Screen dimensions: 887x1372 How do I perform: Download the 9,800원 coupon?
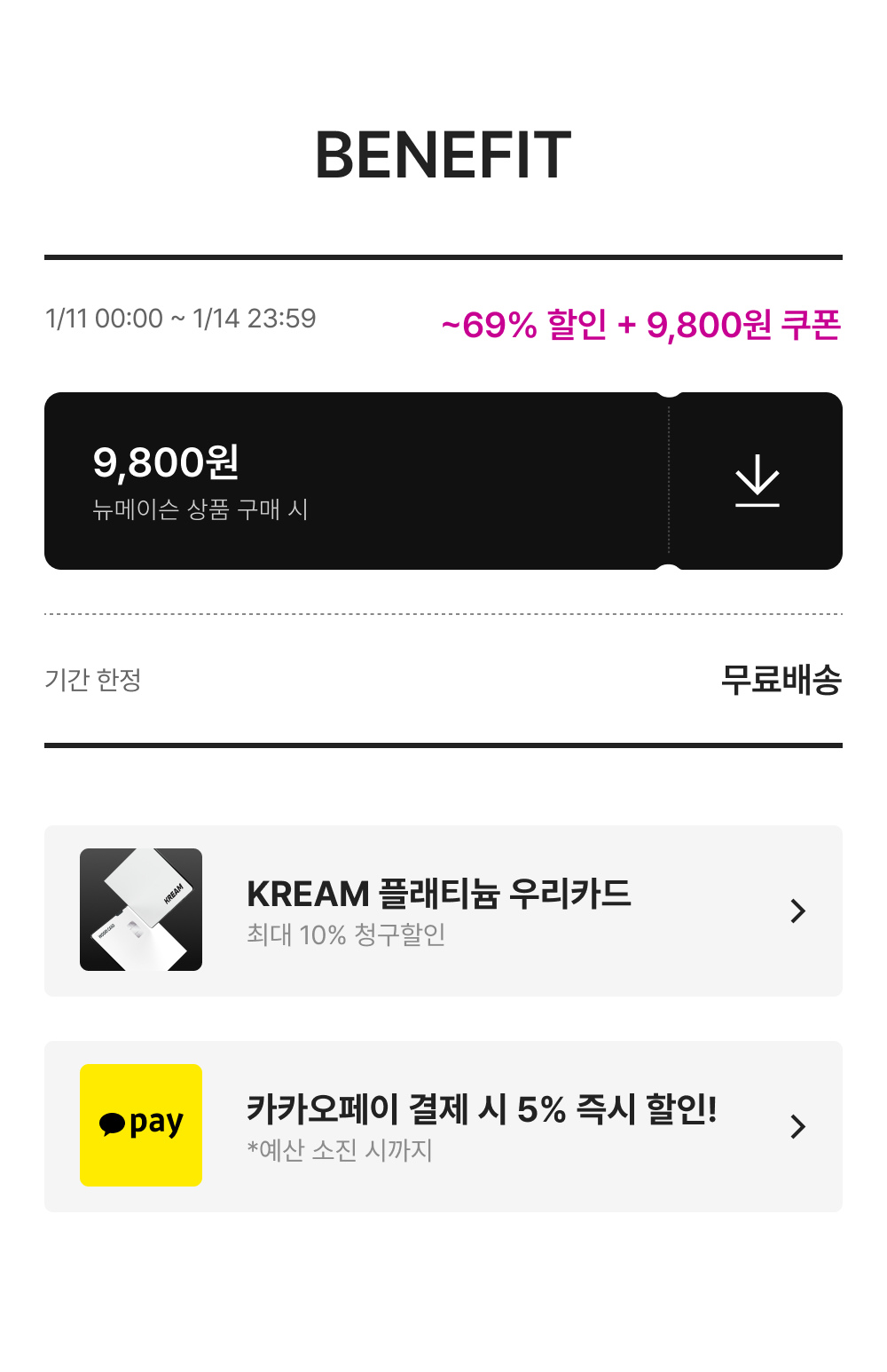757,481
